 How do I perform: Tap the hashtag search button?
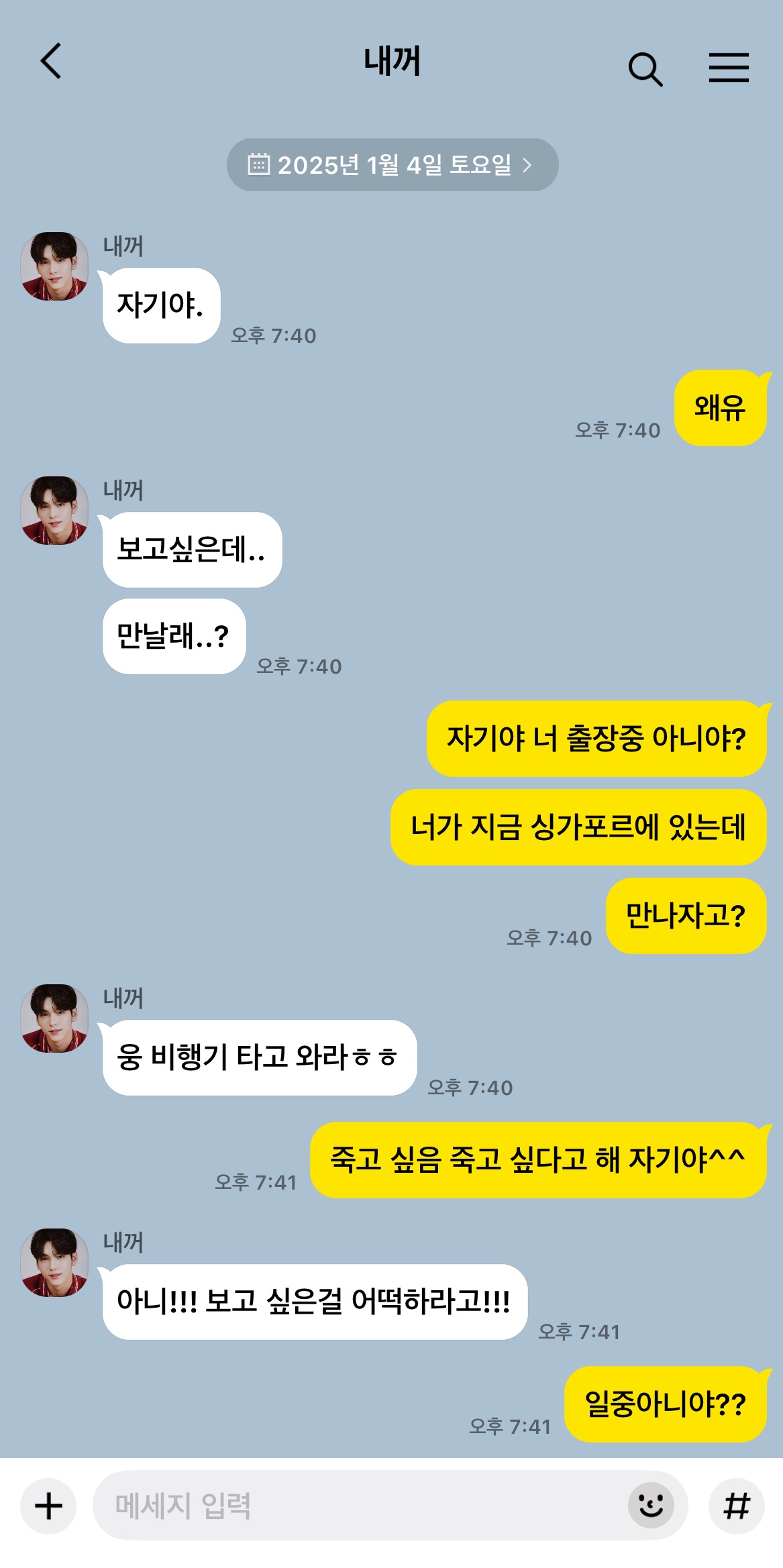(736, 1506)
